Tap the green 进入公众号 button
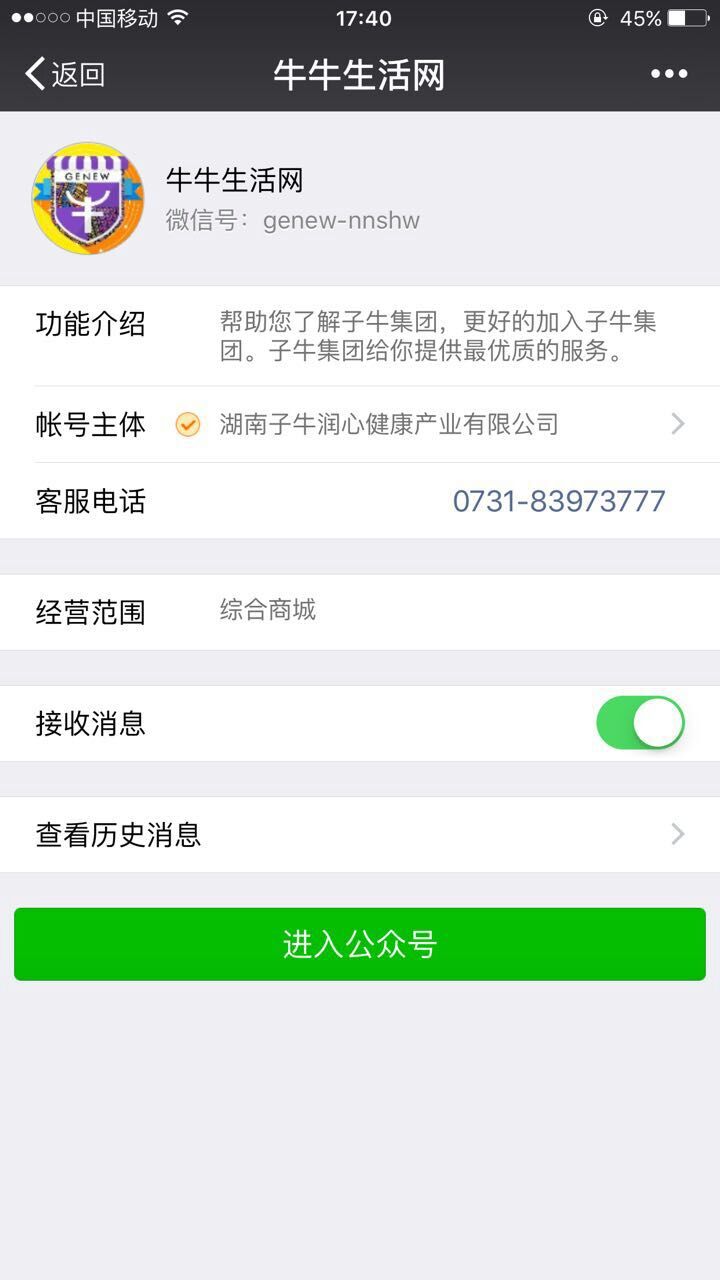This screenshot has height=1280, width=720. (360, 944)
